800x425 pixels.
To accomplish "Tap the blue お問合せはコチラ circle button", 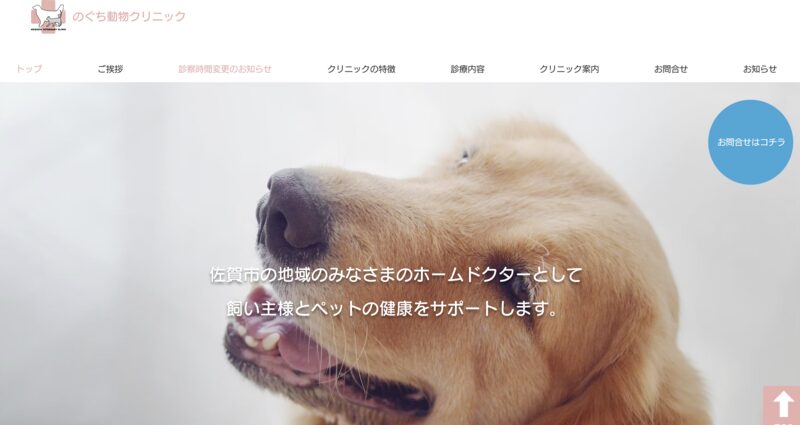I will click(750, 142).
